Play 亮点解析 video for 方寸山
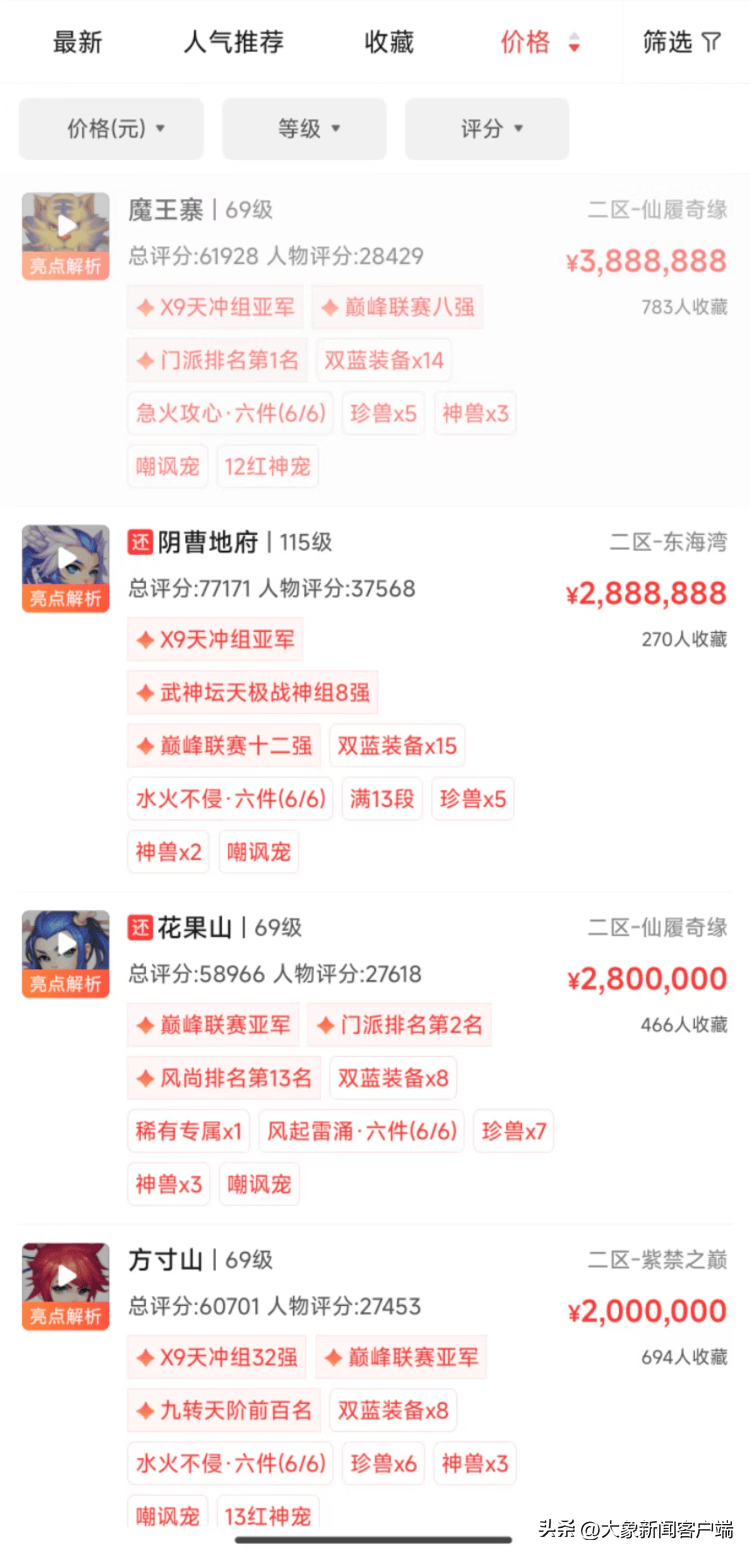750x1555 pixels. 66,1277
